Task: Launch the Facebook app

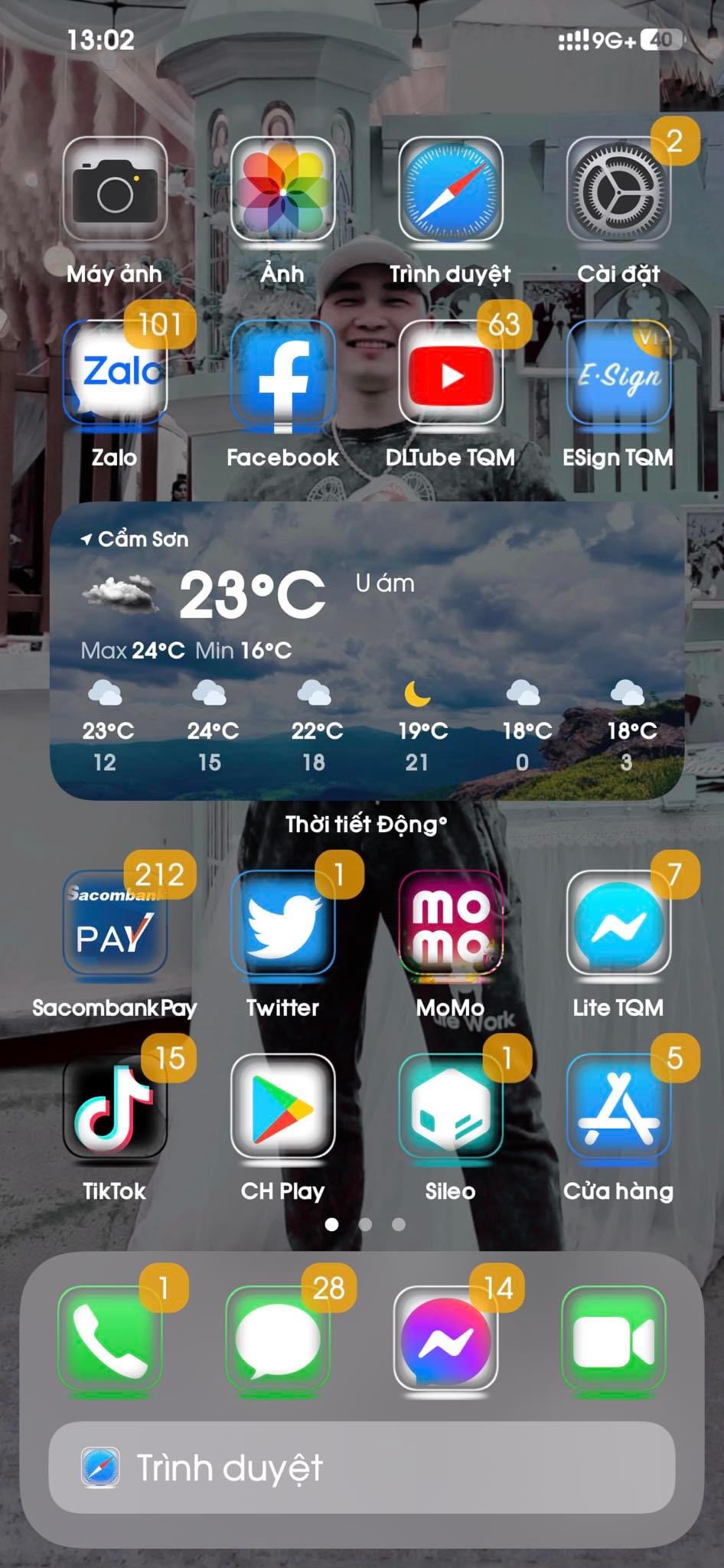Action: coord(282,373)
